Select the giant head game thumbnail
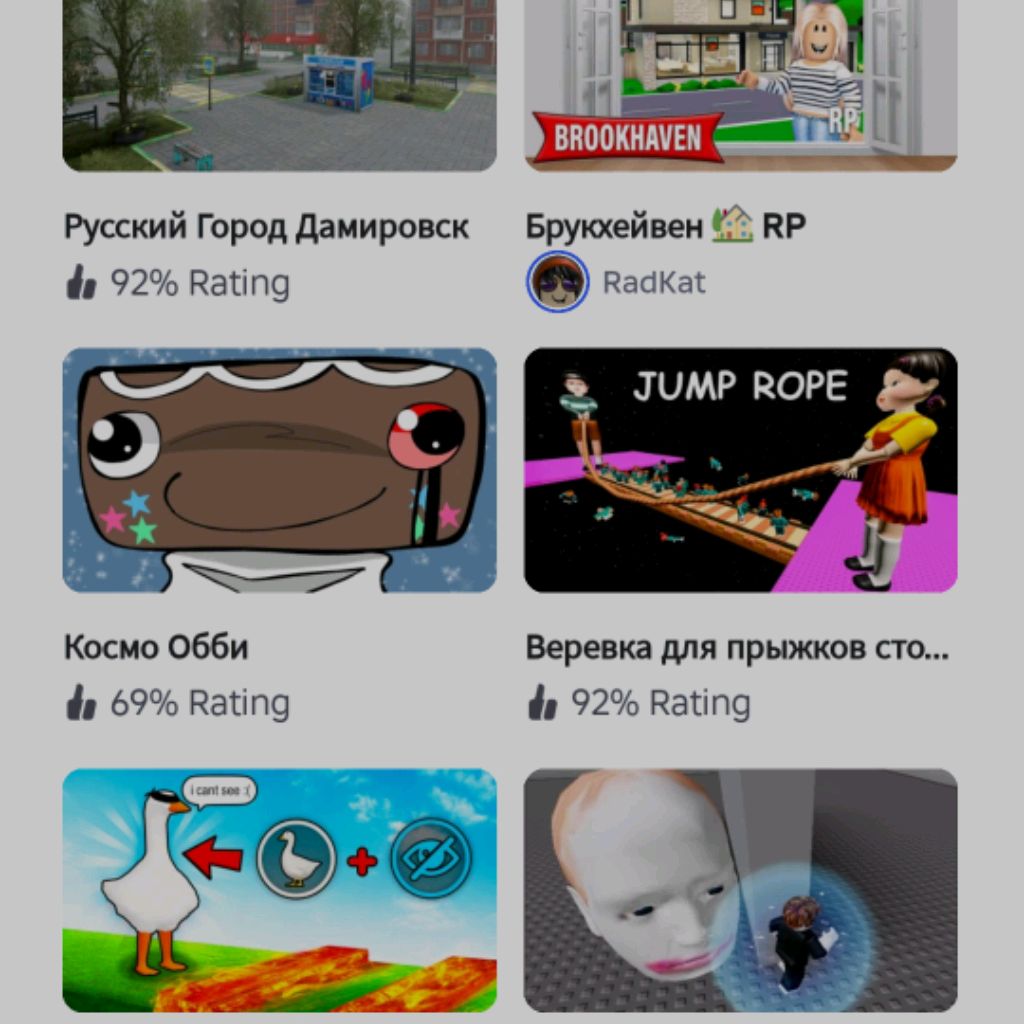Viewport: 1024px width, 1024px height. click(740, 890)
